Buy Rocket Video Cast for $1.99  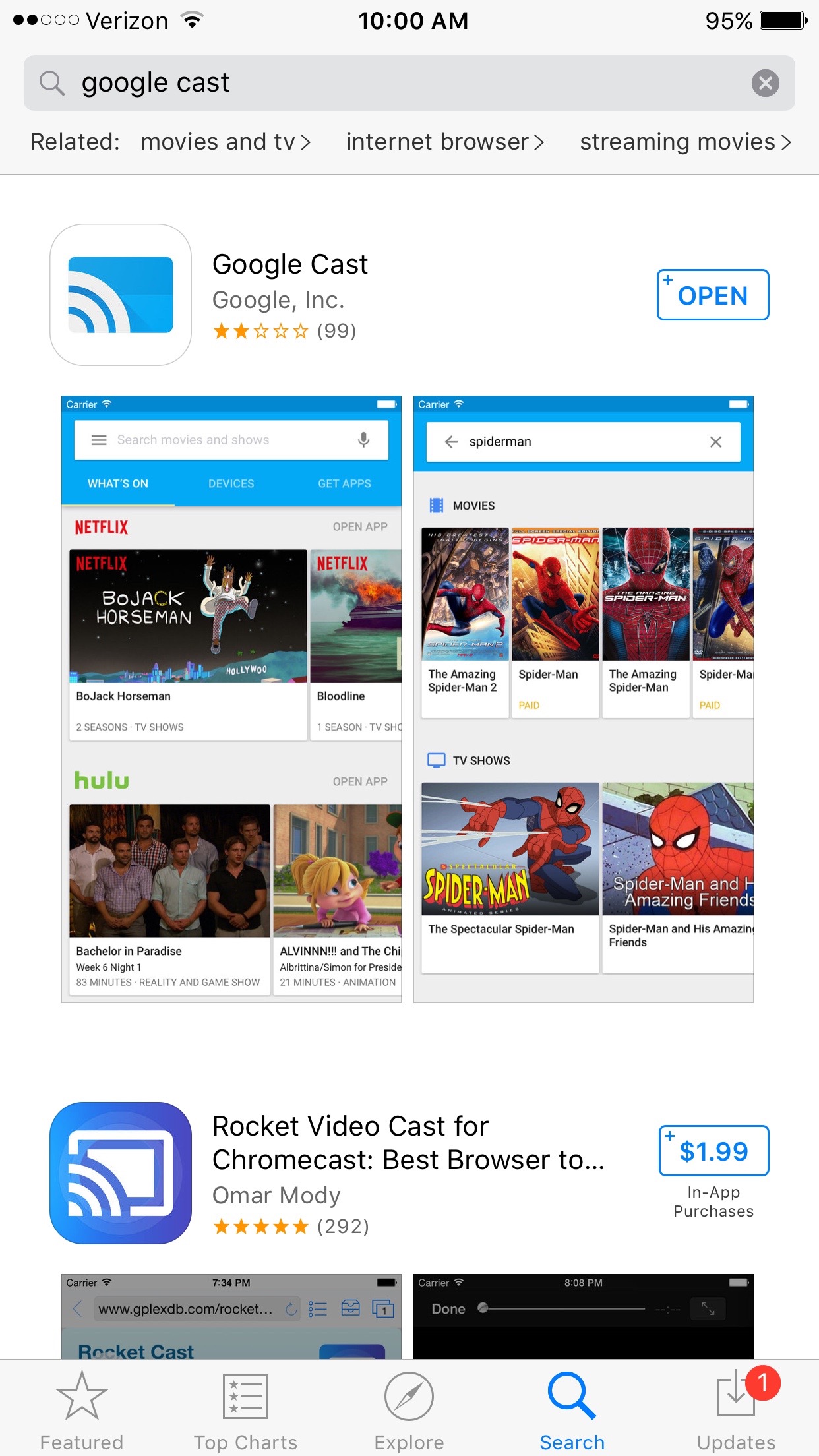(x=713, y=1151)
